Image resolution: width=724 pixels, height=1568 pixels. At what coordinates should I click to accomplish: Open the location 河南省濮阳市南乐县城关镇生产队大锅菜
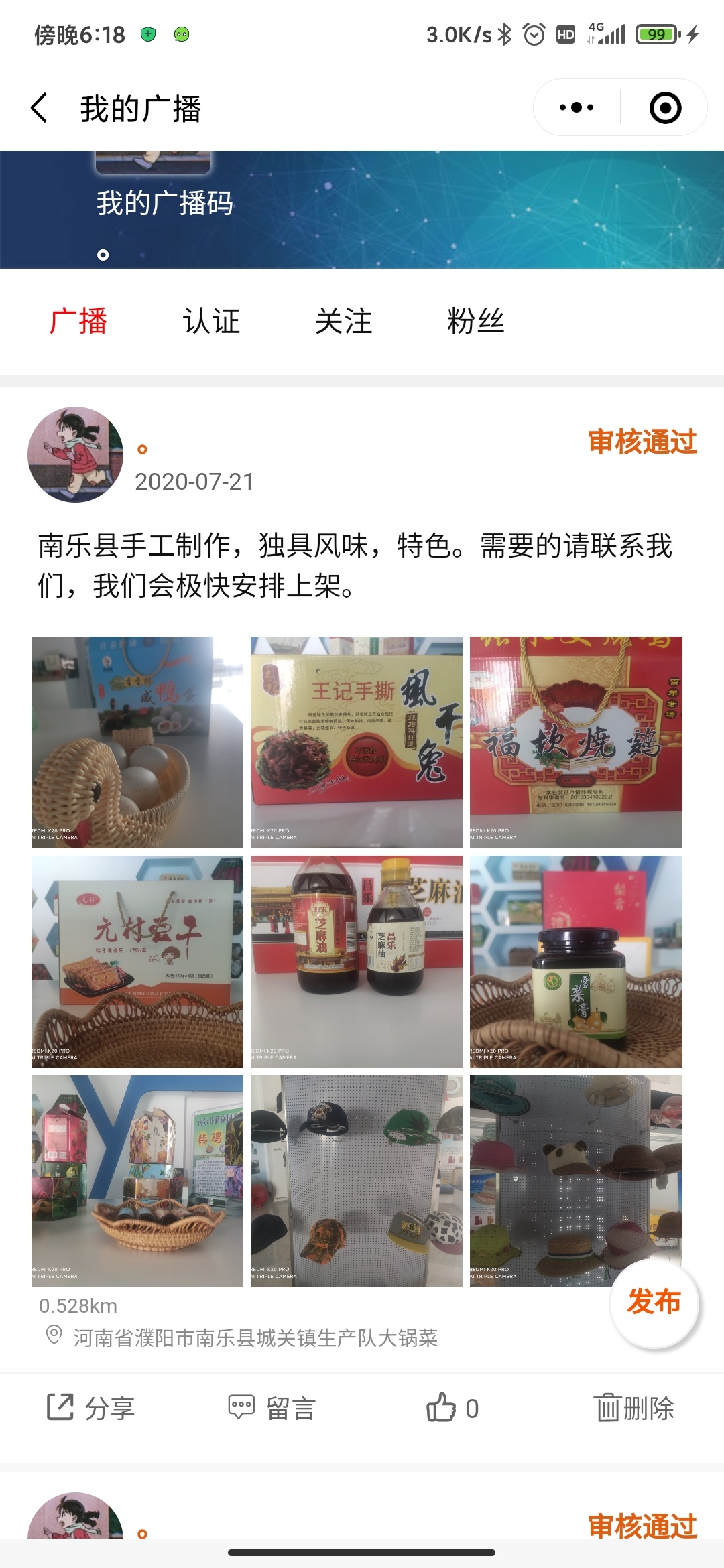pyautogui.click(x=255, y=1338)
